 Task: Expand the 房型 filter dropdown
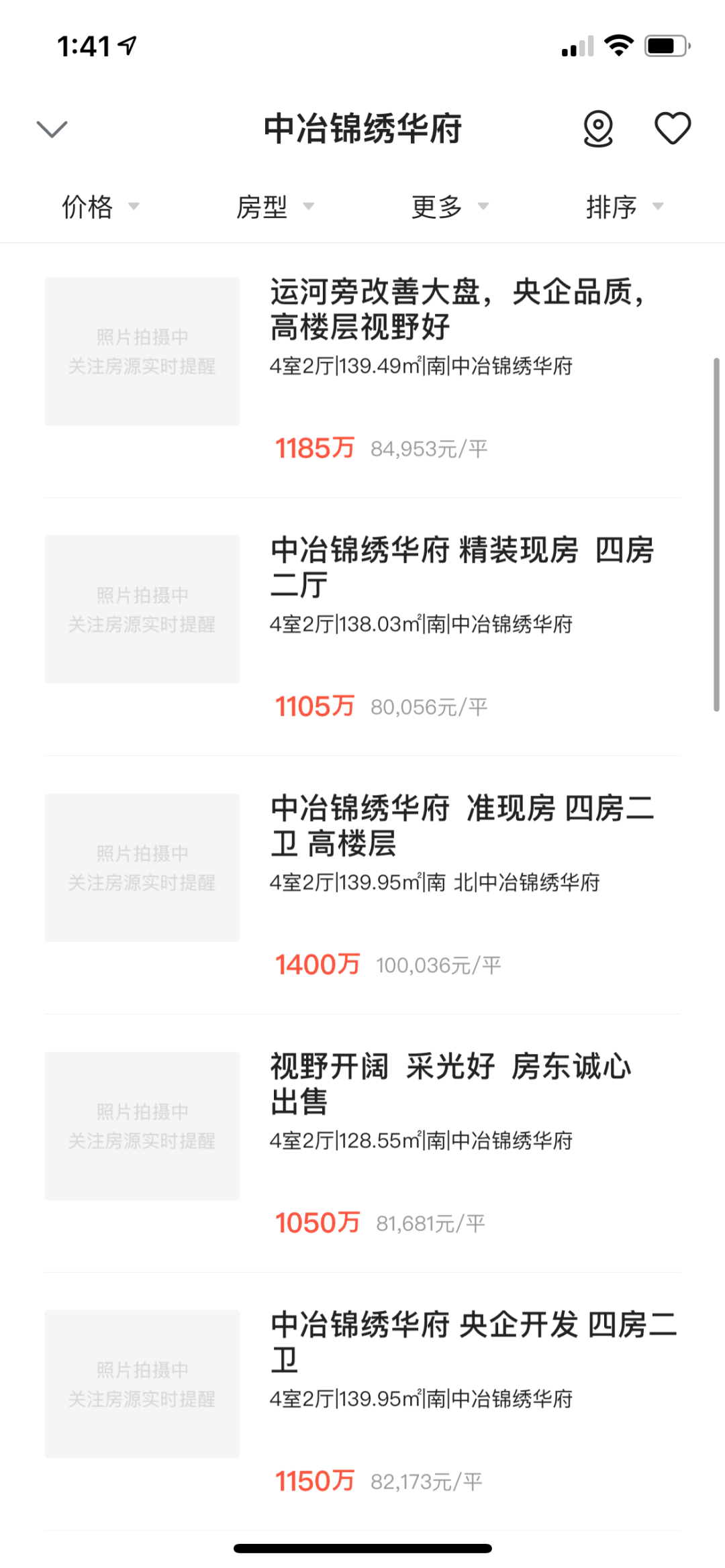click(x=275, y=207)
